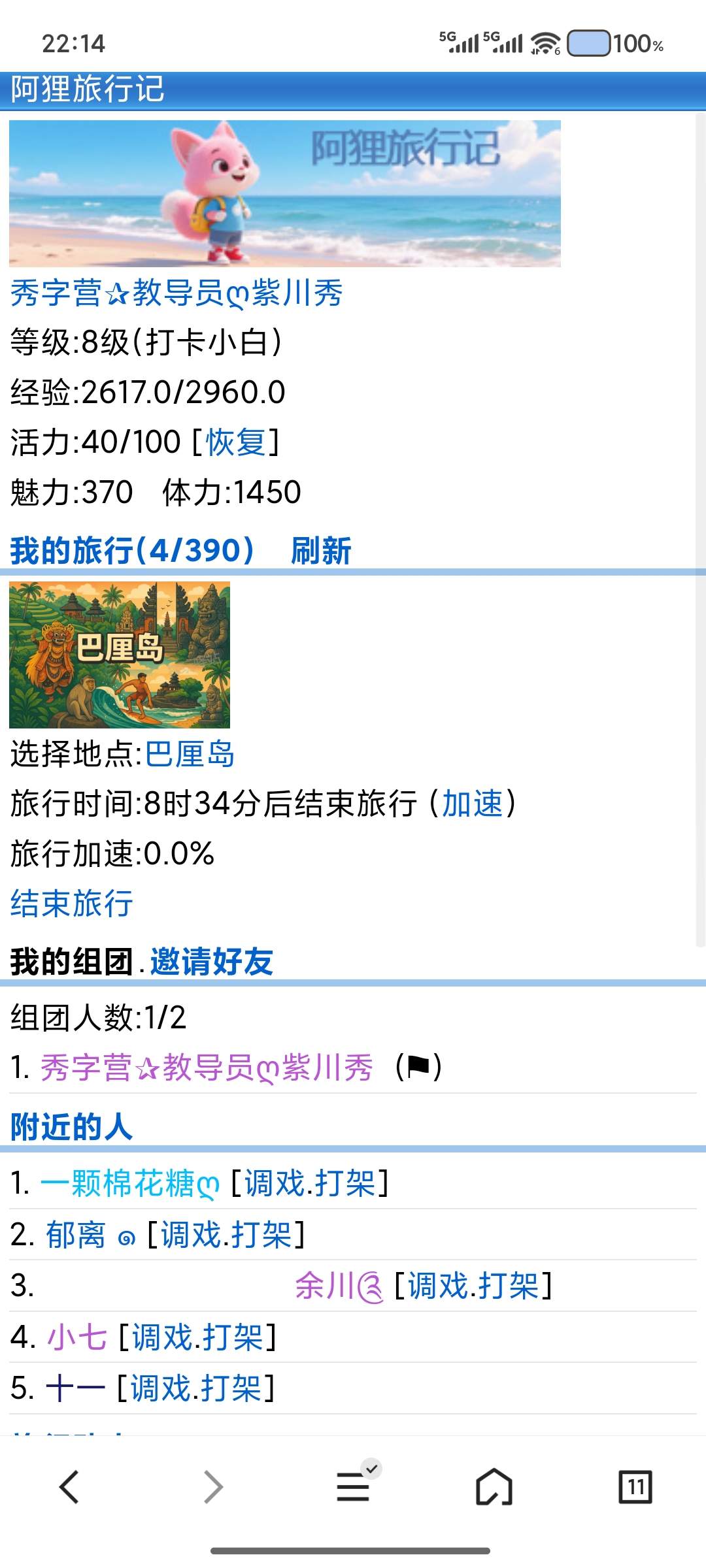Go back with the browser back arrow
The image size is (706, 1568).
(x=69, y=1488)
